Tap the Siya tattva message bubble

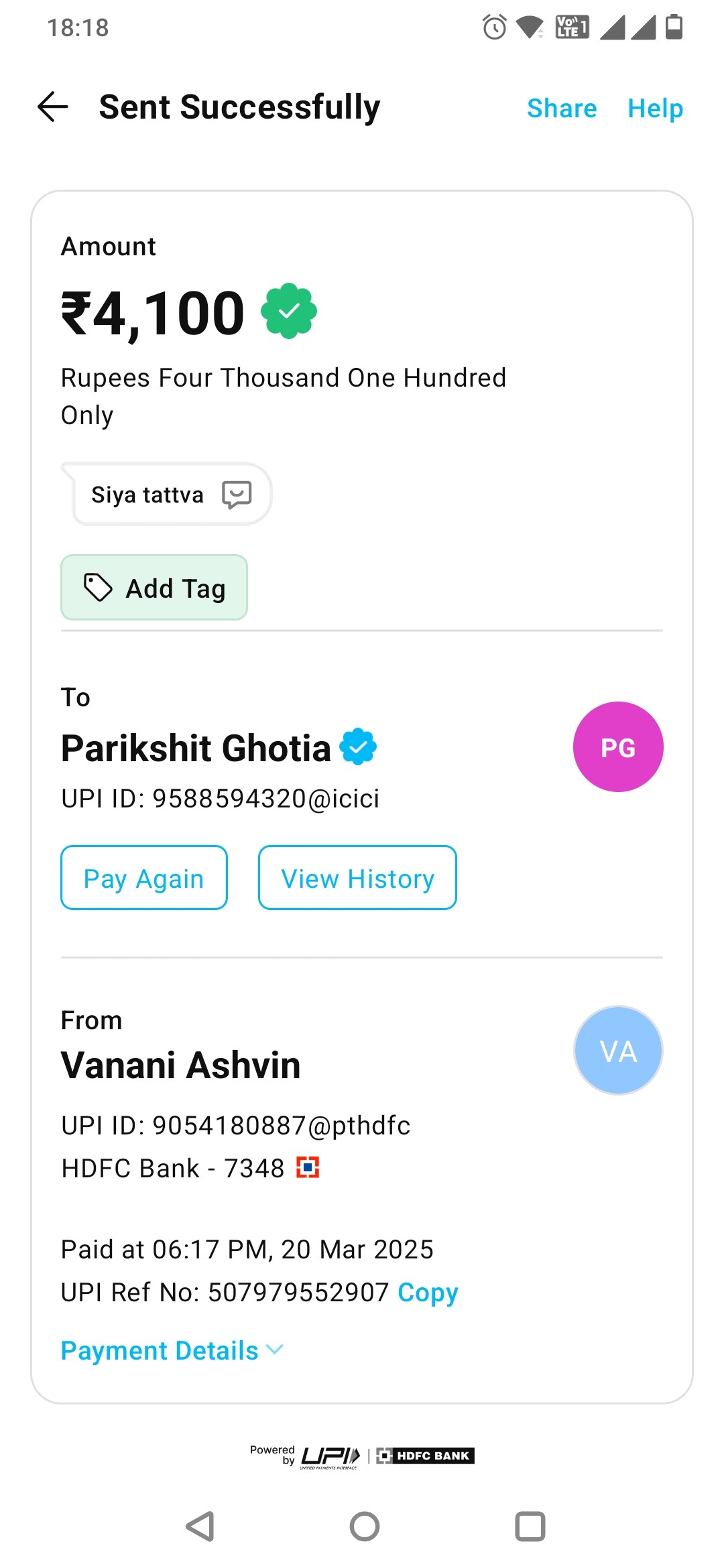tap(167, 494)
